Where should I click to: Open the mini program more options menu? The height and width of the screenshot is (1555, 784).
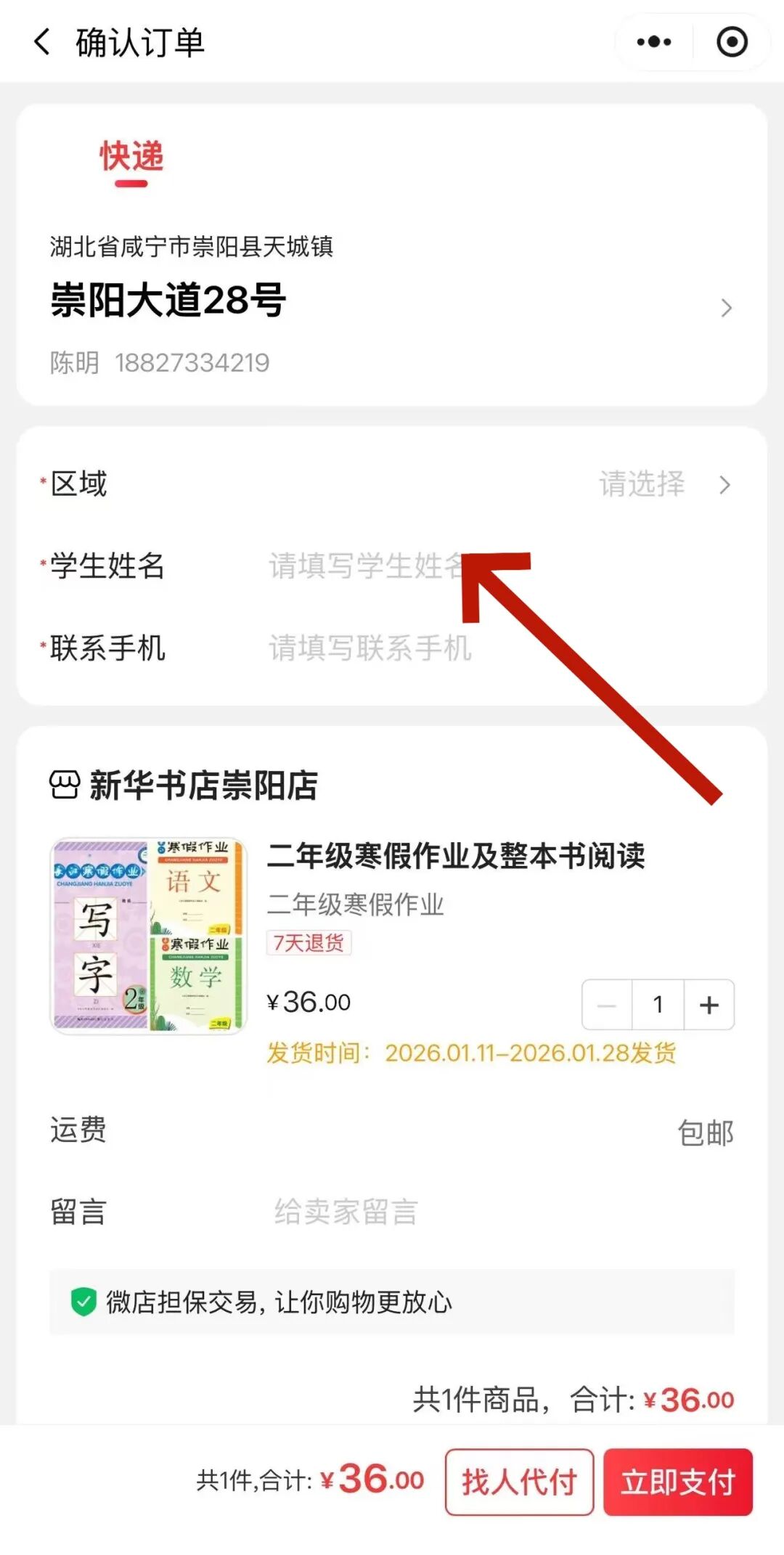pos(654,42)
